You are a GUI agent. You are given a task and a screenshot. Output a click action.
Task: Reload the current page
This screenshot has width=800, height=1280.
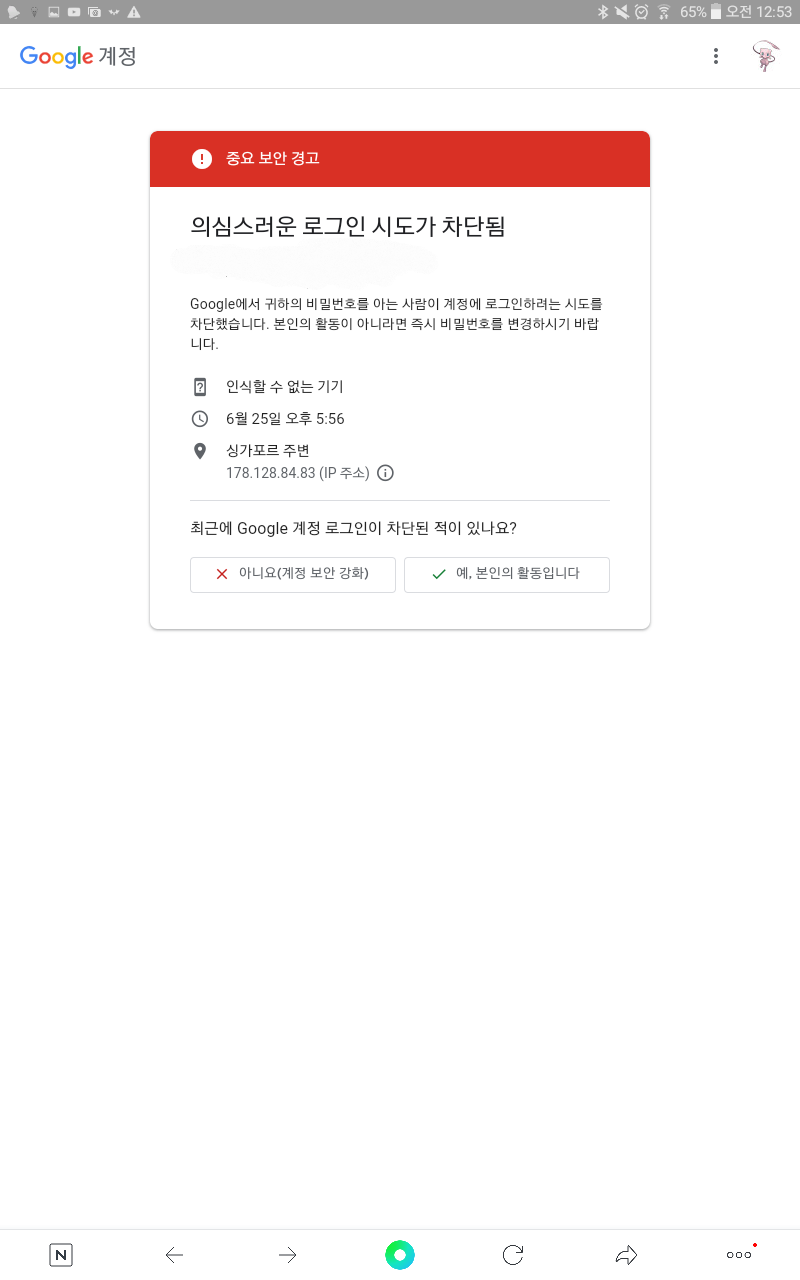[513, 1254]
